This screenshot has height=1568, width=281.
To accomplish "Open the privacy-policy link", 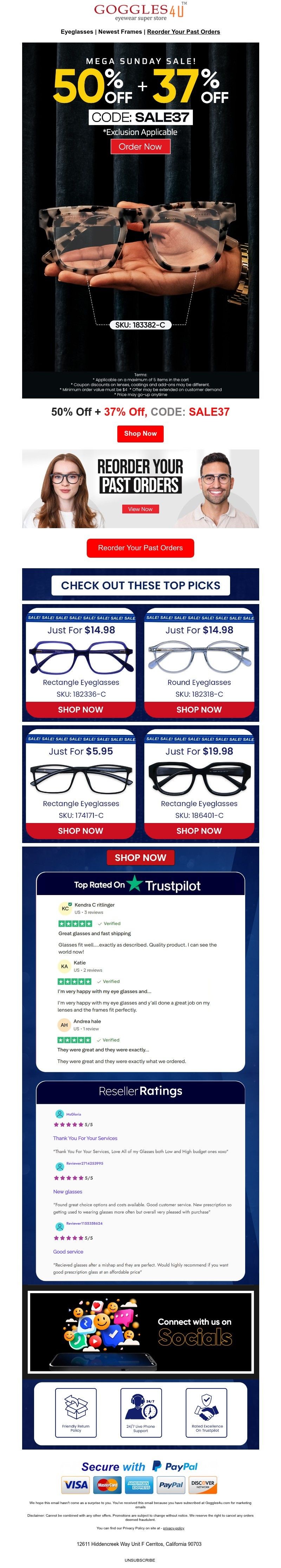I will tap(174, 1528).
